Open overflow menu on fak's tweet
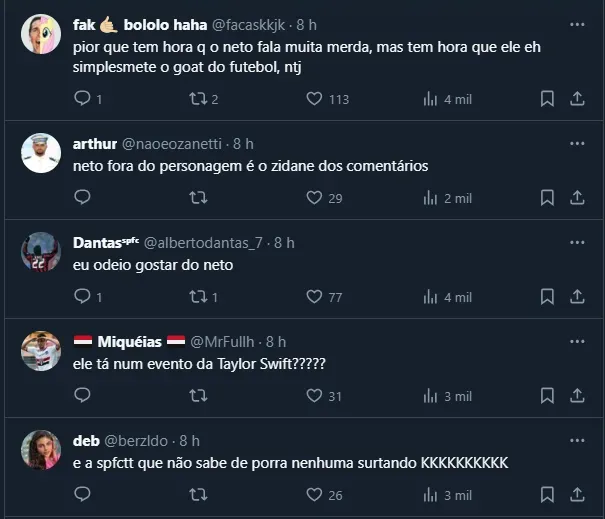Screen dimensions: 605x519 [x=577, y=24]
